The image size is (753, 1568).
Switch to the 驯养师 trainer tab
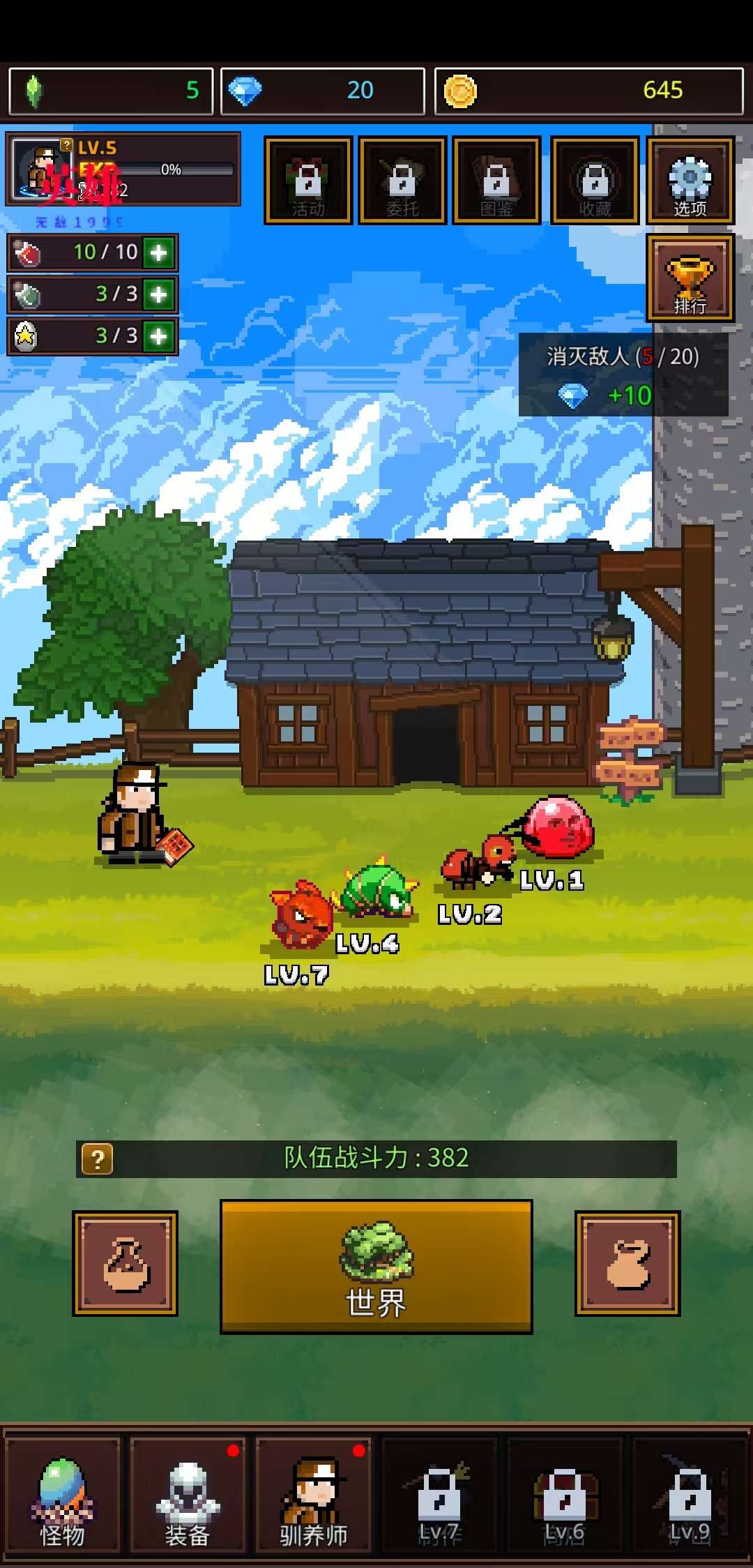click(x=314, y=1495)
